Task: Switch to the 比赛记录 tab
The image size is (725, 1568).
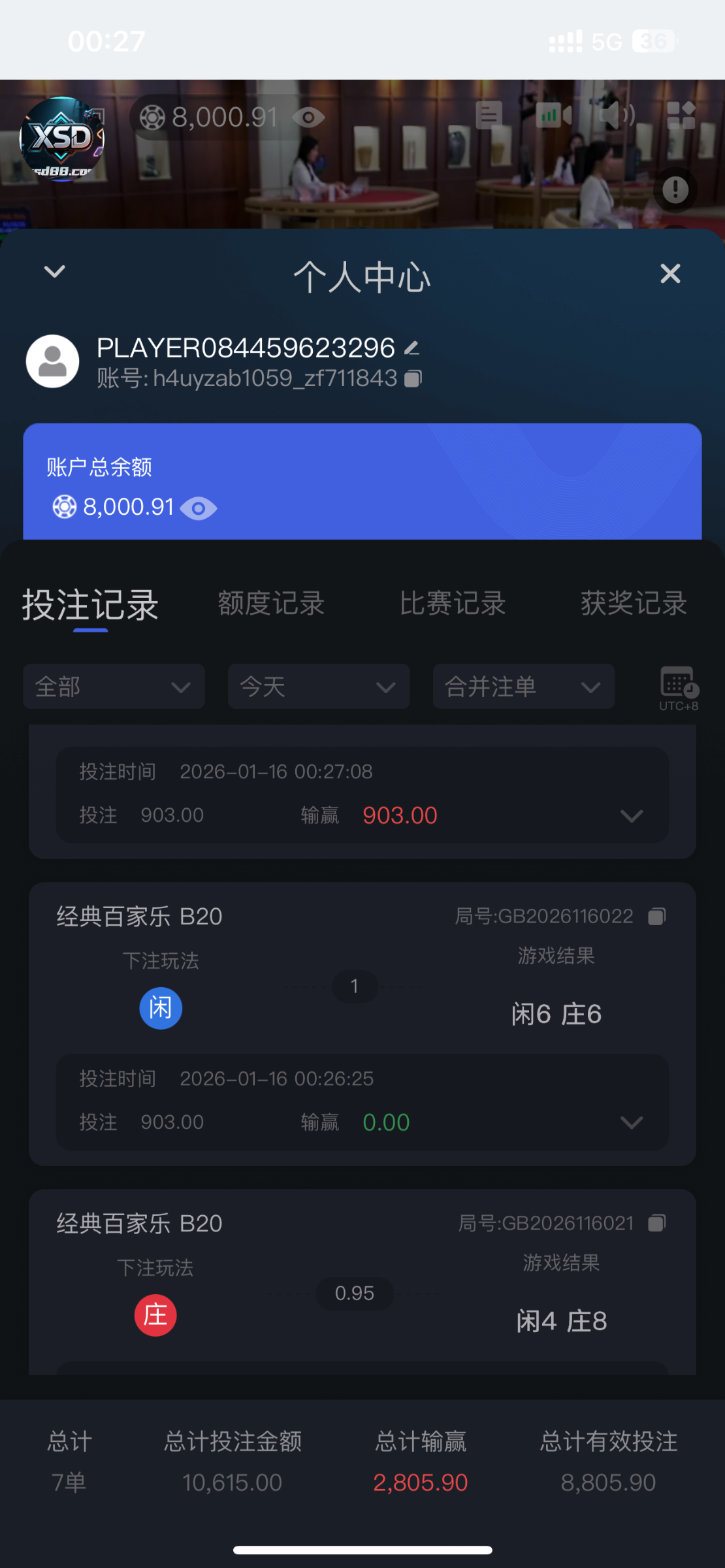Action: click(453, 603)
